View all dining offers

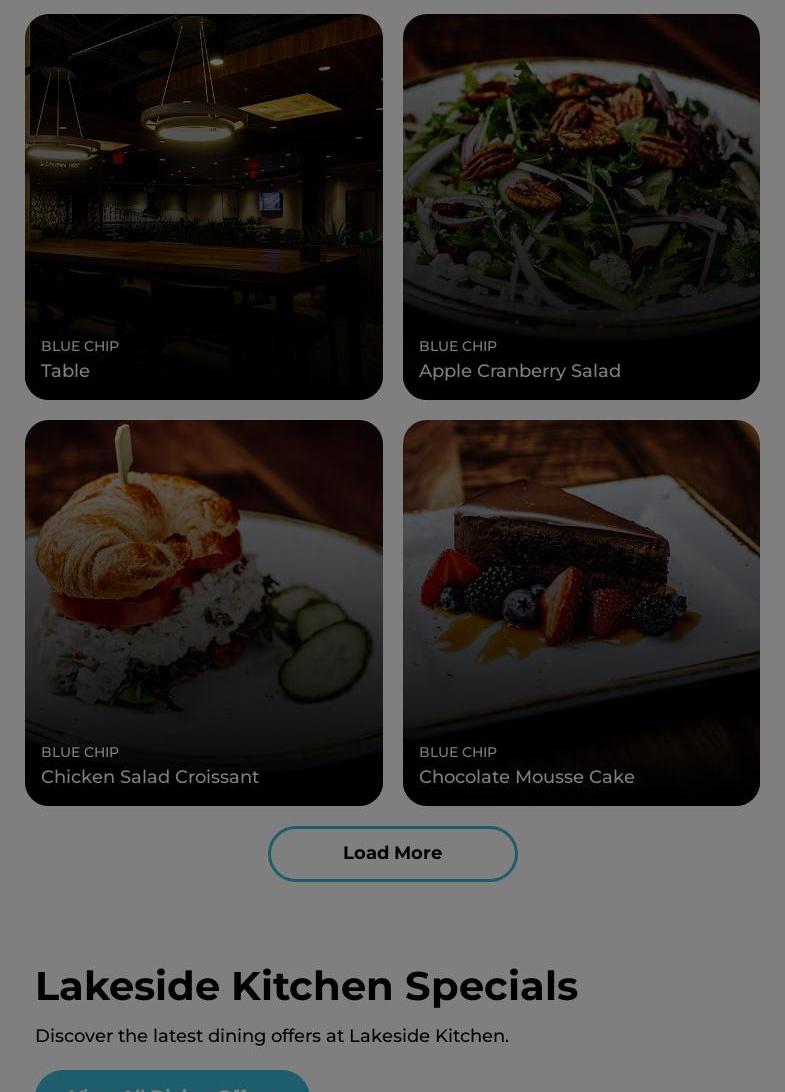coord(172,1082)
